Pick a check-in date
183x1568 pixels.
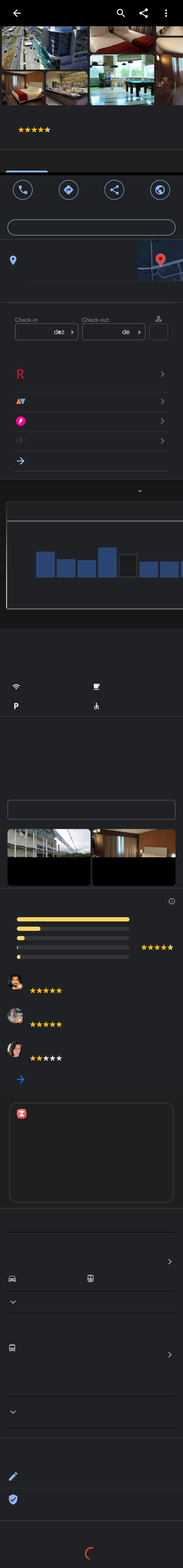[46, 332]
